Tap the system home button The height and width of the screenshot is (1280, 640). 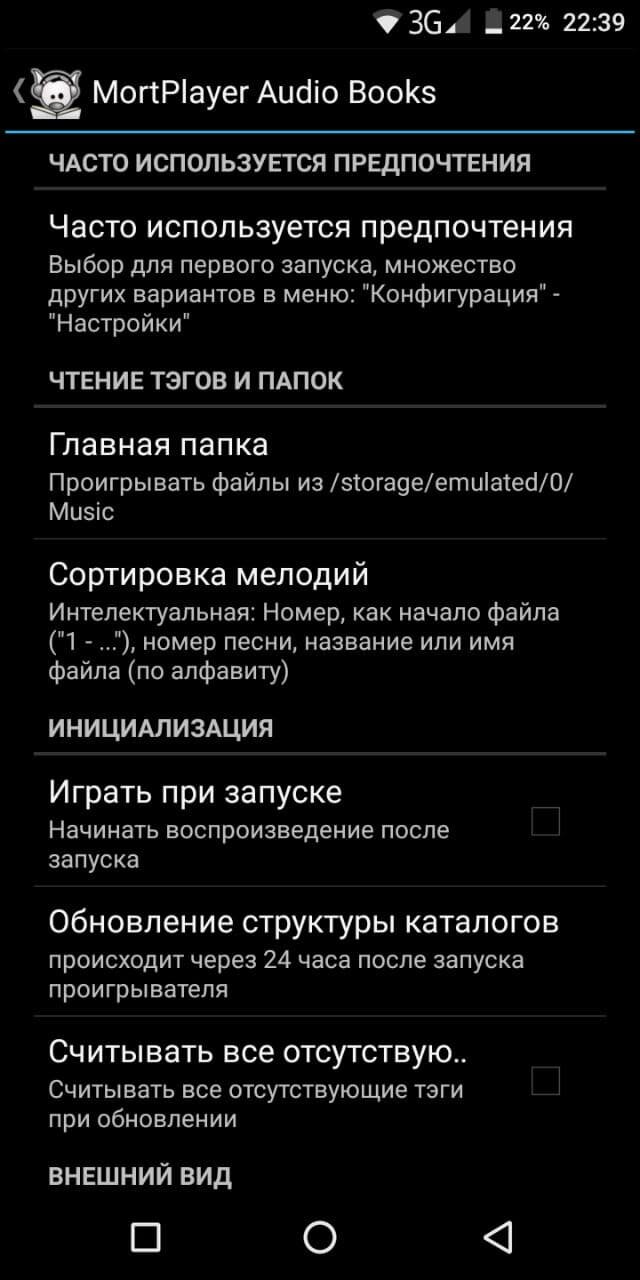(320, 1237)
